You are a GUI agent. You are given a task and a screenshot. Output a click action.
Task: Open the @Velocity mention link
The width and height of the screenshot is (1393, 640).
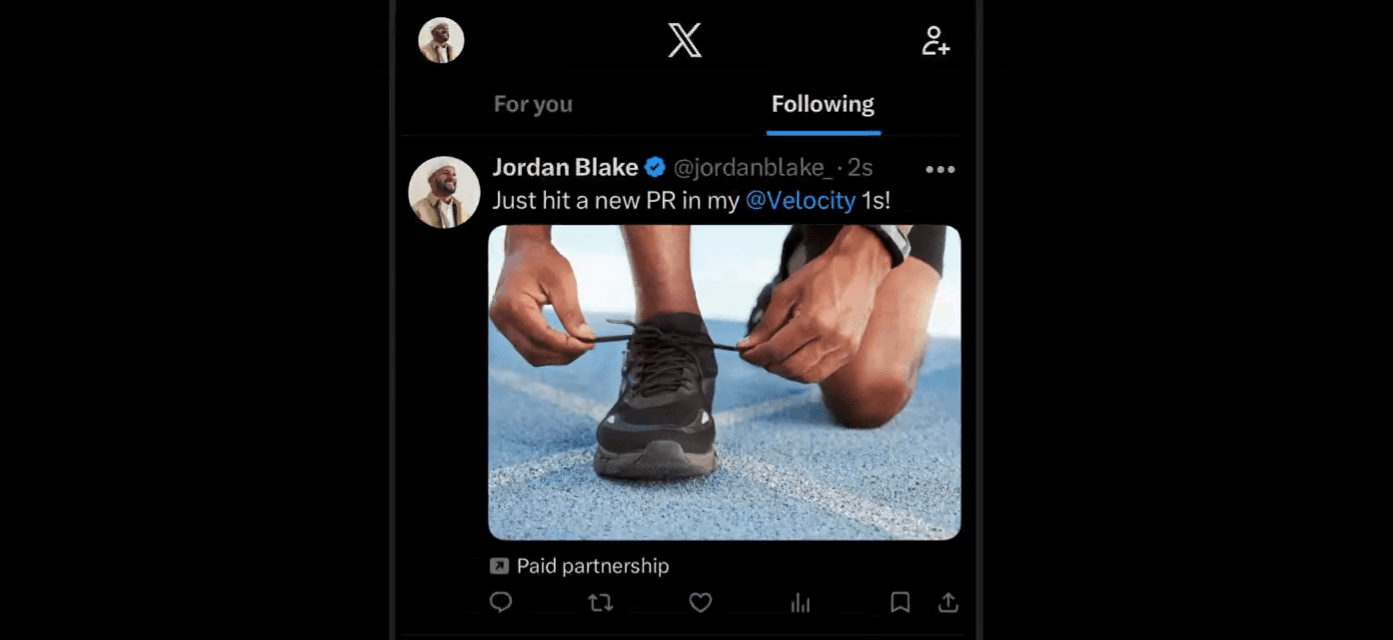click(800, 201)
